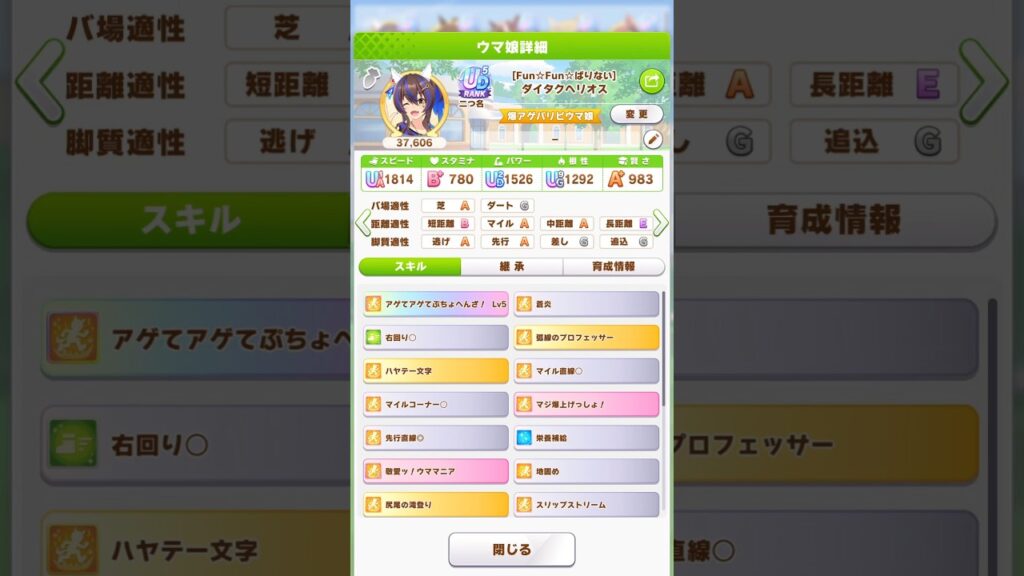Screen dimensions: 1024x576
Task: View the 弧線のプロフェッサー skill
Action: pos(587,338)
